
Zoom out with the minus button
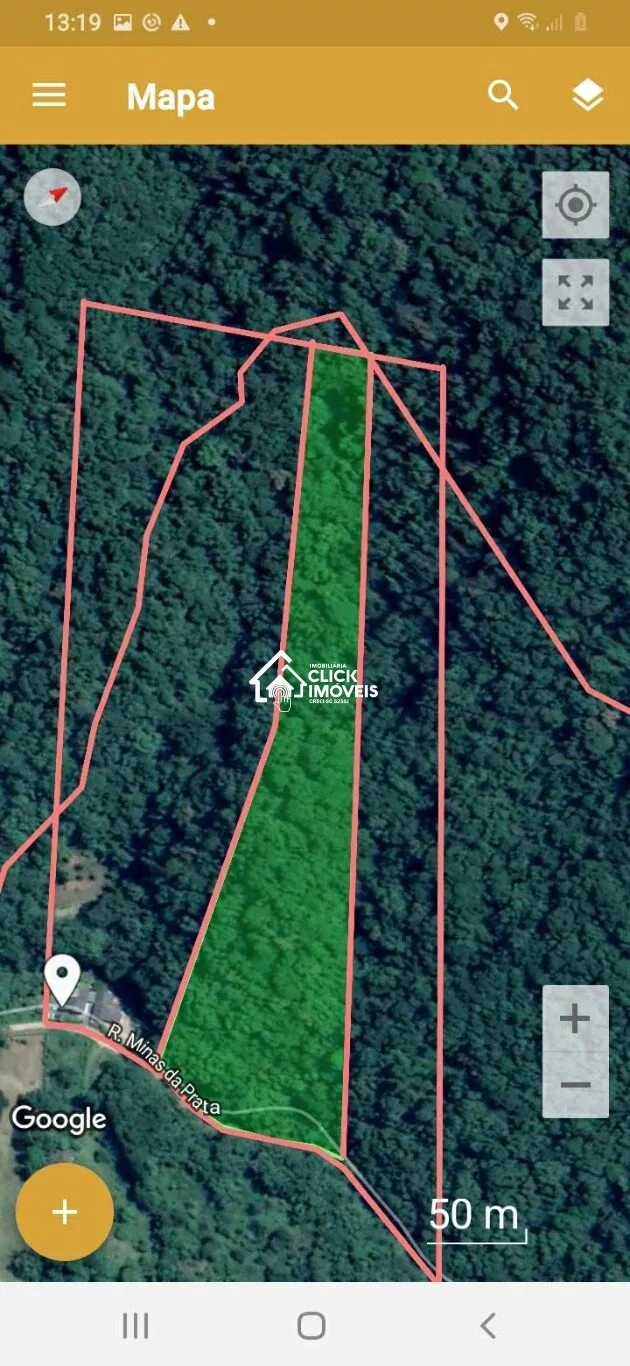pos(575,1085)
